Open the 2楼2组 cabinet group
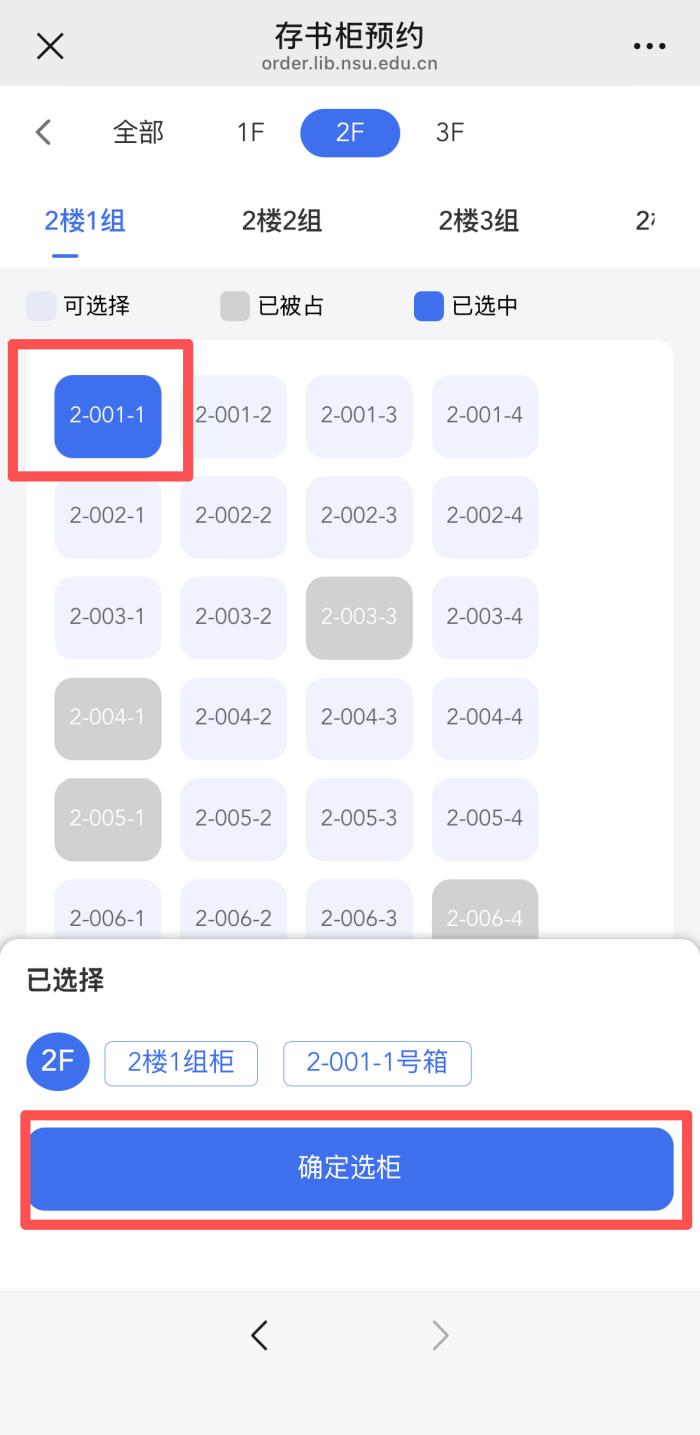 pyautogui.click(x=282, y=221)
